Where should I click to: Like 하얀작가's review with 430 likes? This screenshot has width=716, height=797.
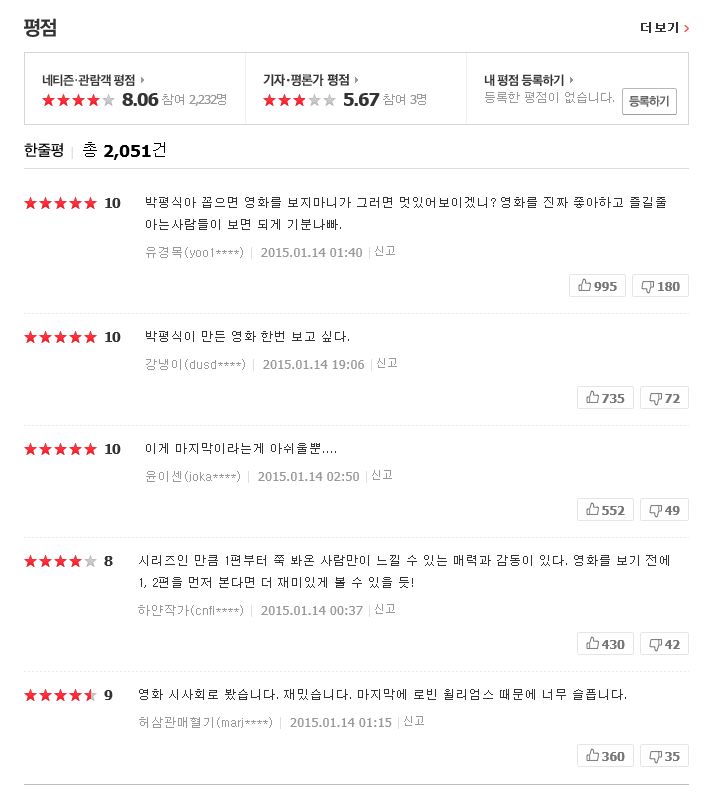(605, 644)
